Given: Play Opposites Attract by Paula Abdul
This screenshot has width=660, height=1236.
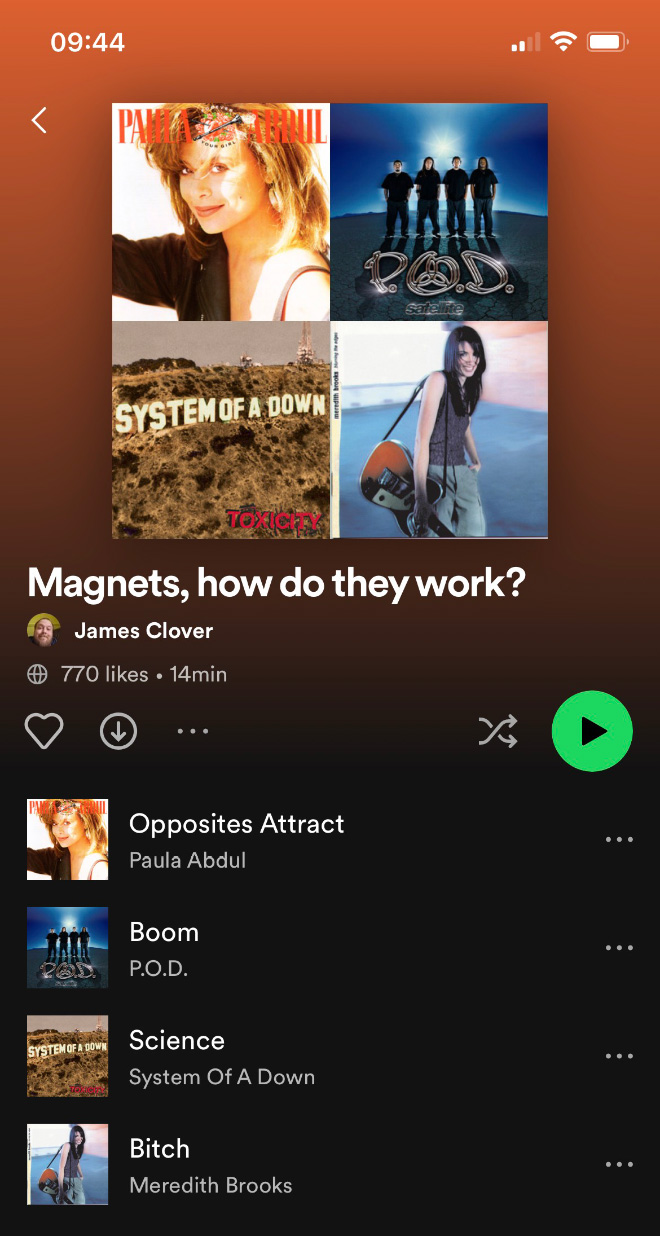Looking at the screenshot, I should 236,840.
